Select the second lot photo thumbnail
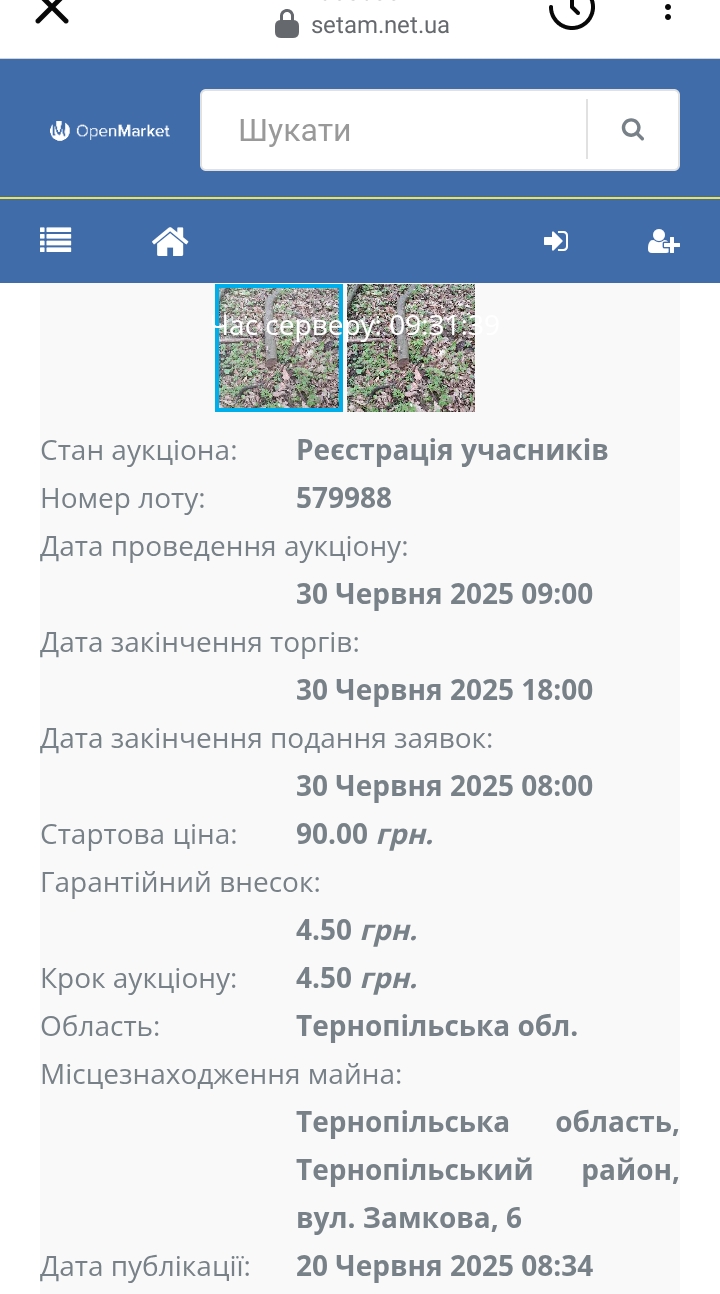720x1294 pixels. coord(411,347)
